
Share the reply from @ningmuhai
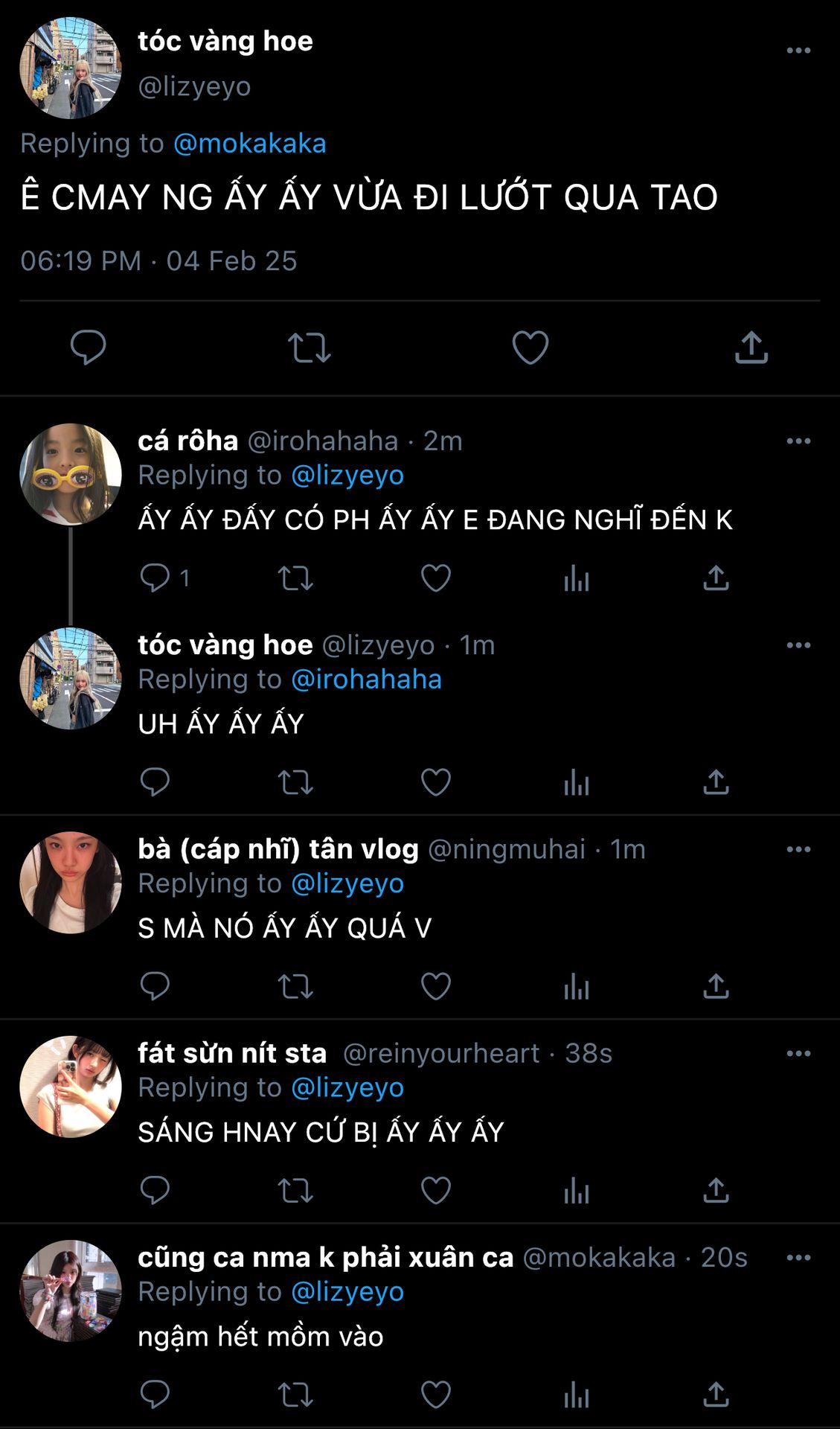715,986
